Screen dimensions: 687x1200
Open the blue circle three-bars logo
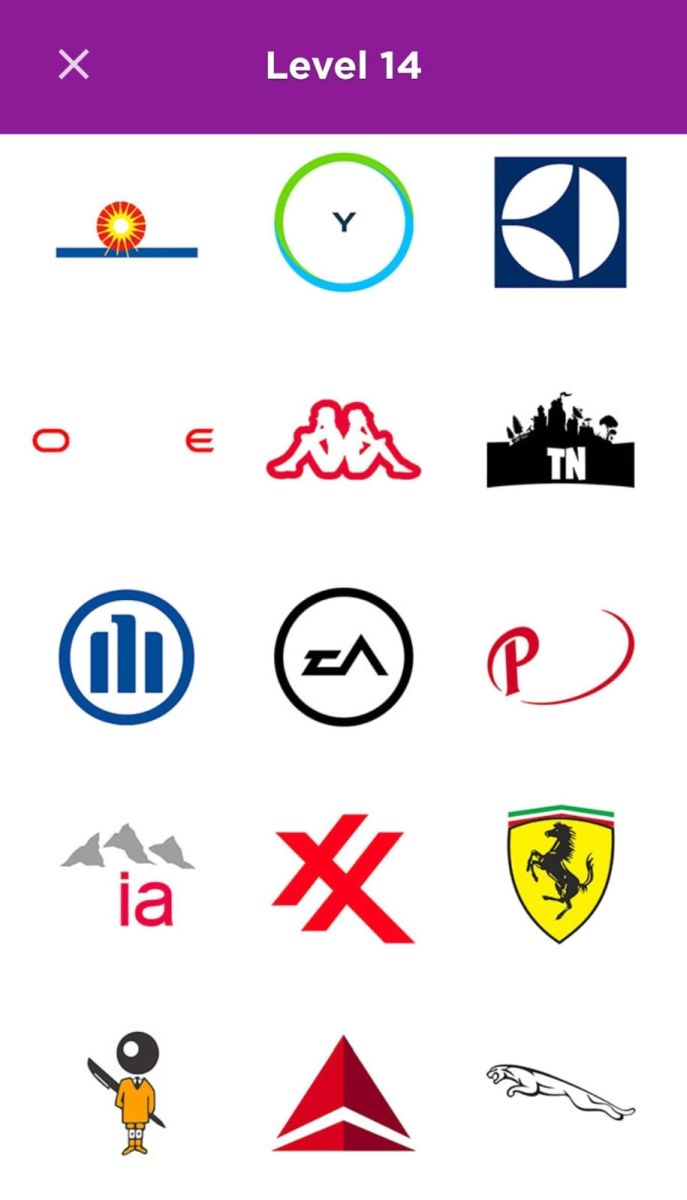126,657
